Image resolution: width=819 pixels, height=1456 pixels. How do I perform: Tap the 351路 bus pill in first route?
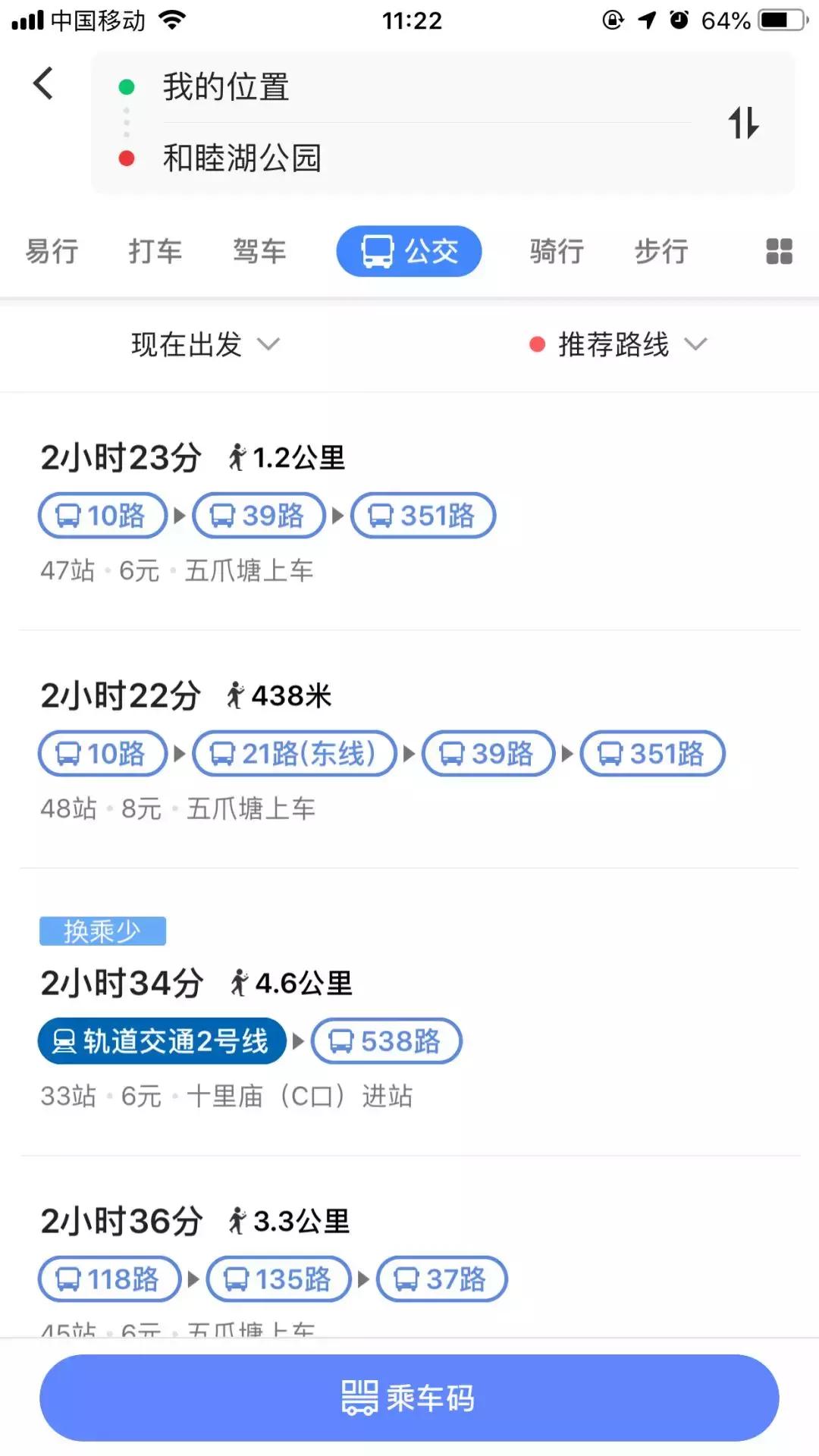(x=422, y=515)
